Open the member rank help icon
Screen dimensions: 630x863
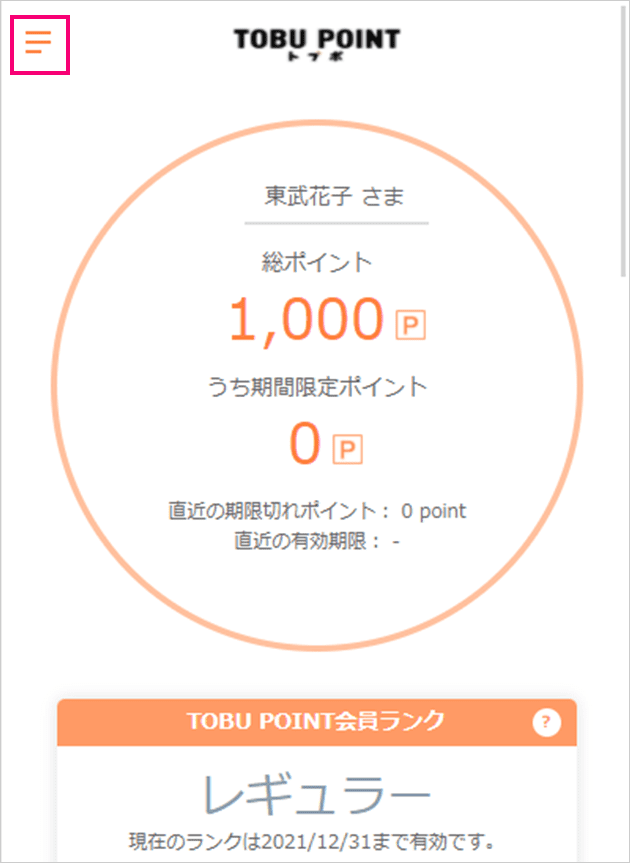[x=546, y=721]
